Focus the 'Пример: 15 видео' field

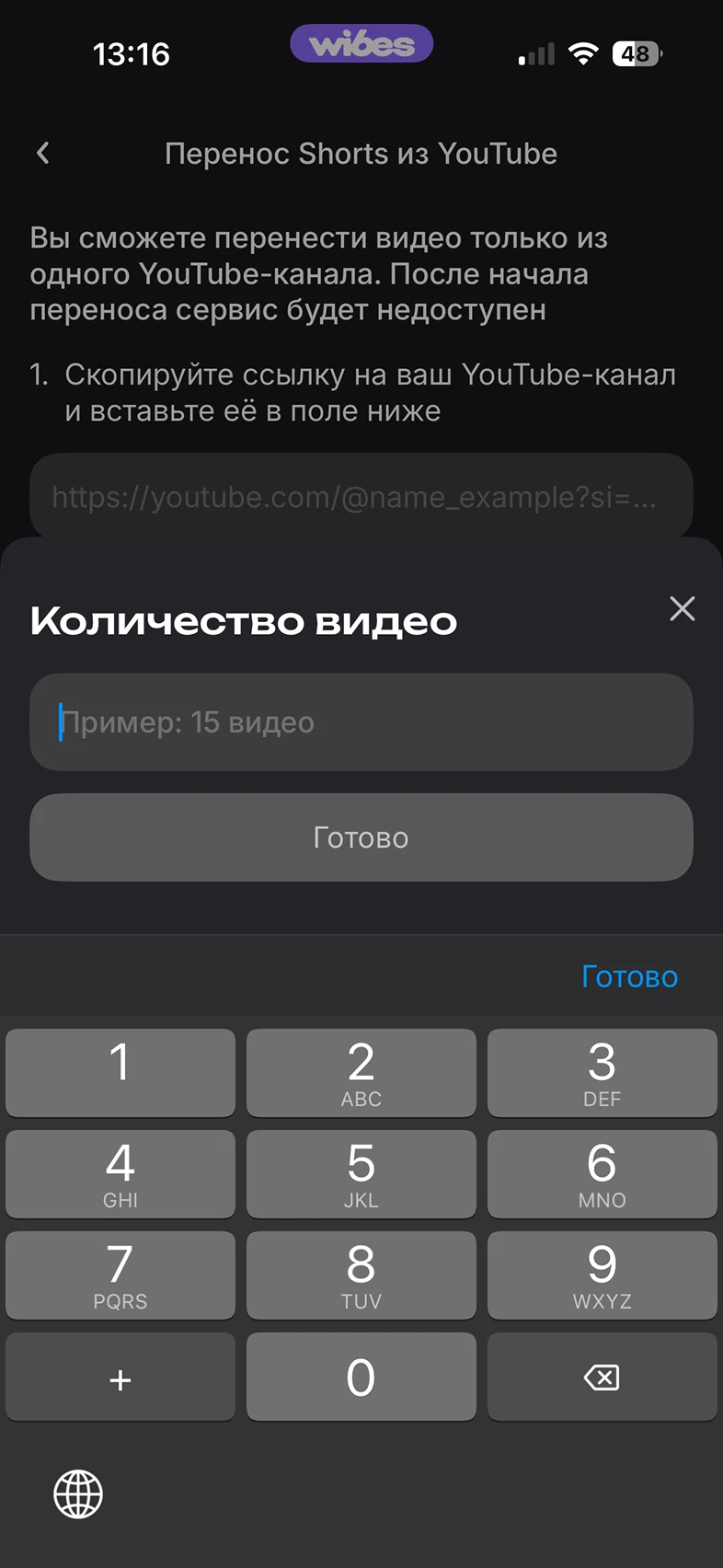tap(361, 722)
